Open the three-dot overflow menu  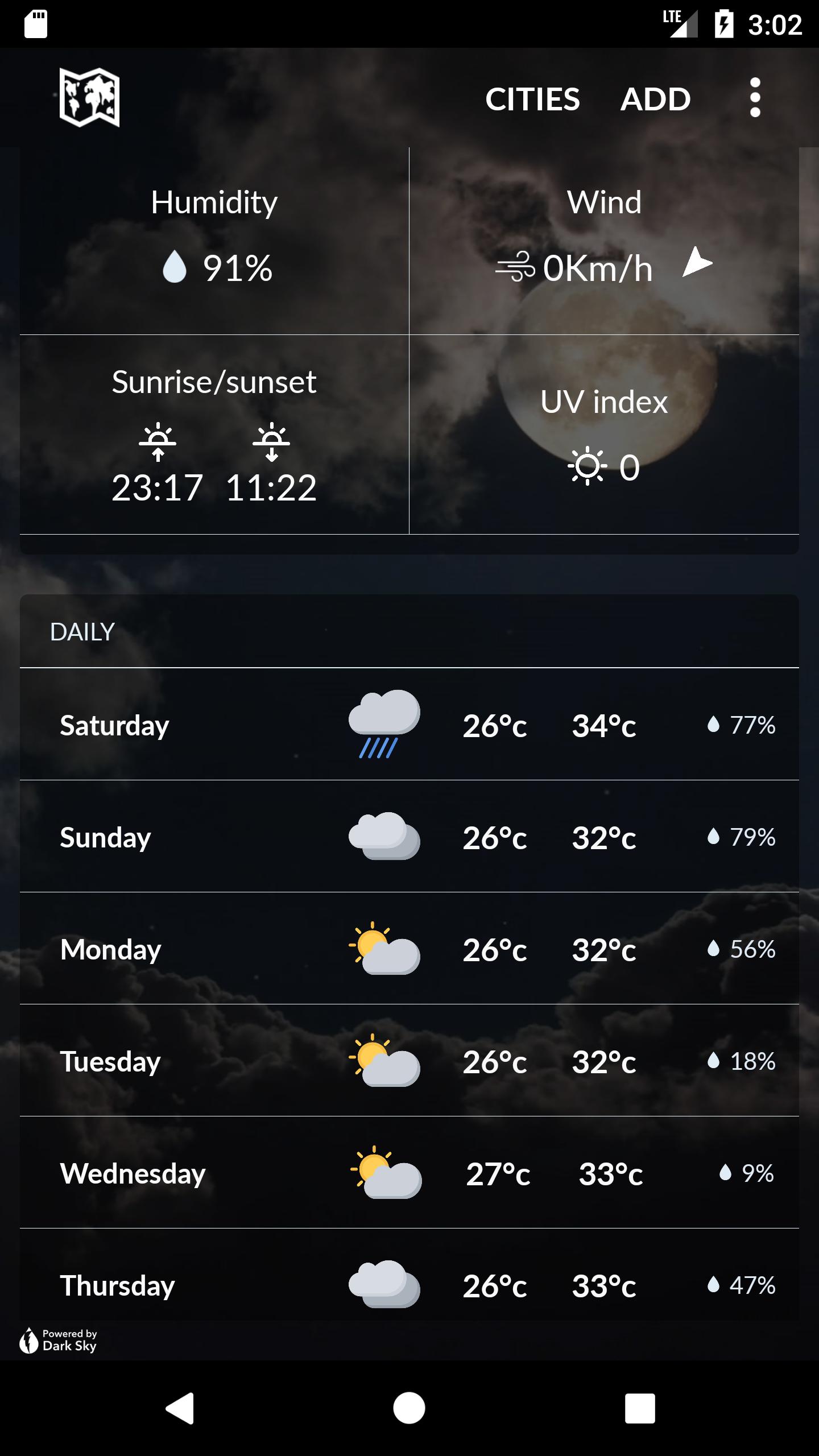pos(755,98)
